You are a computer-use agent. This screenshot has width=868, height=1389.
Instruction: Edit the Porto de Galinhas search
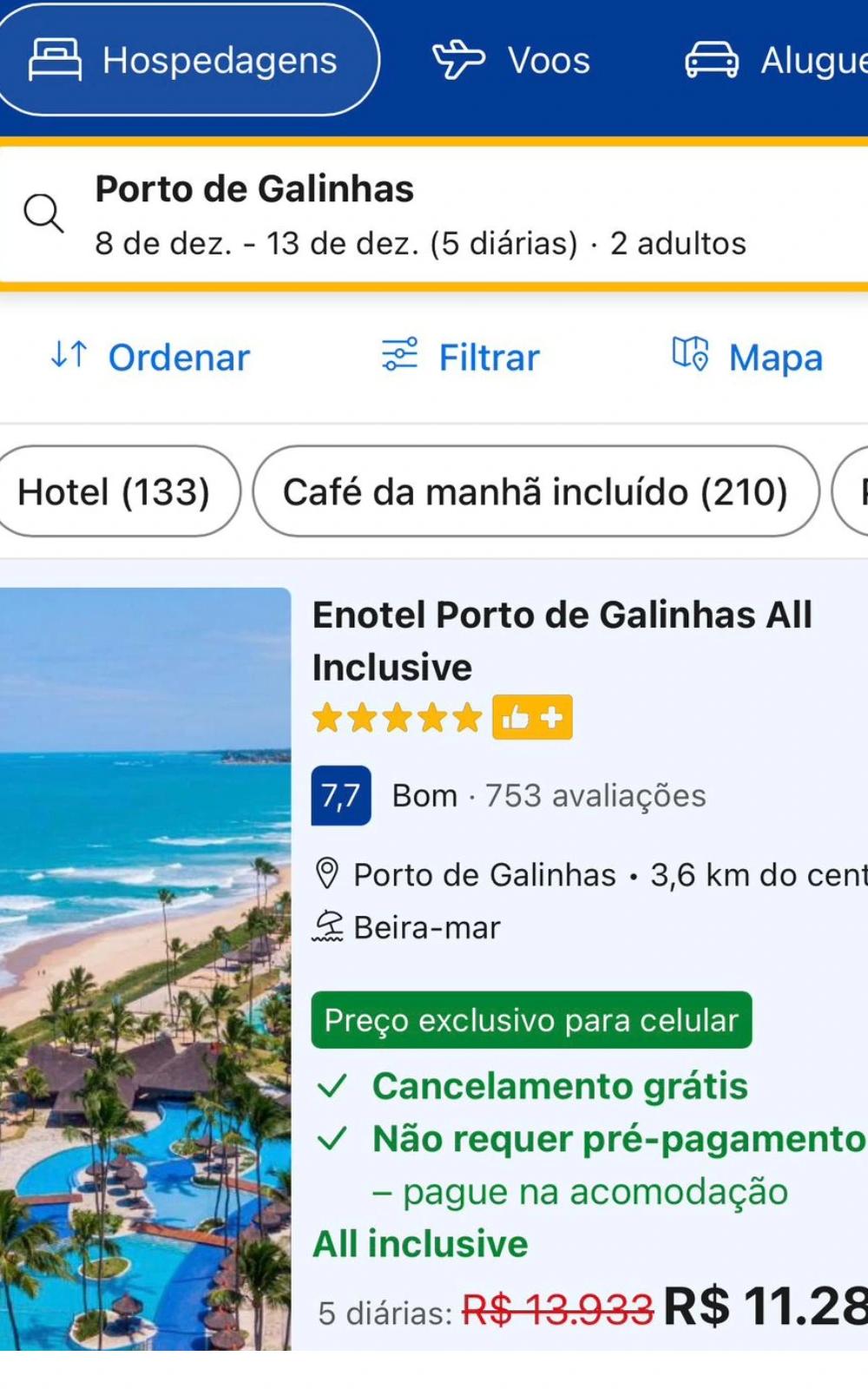pos(434,214)
